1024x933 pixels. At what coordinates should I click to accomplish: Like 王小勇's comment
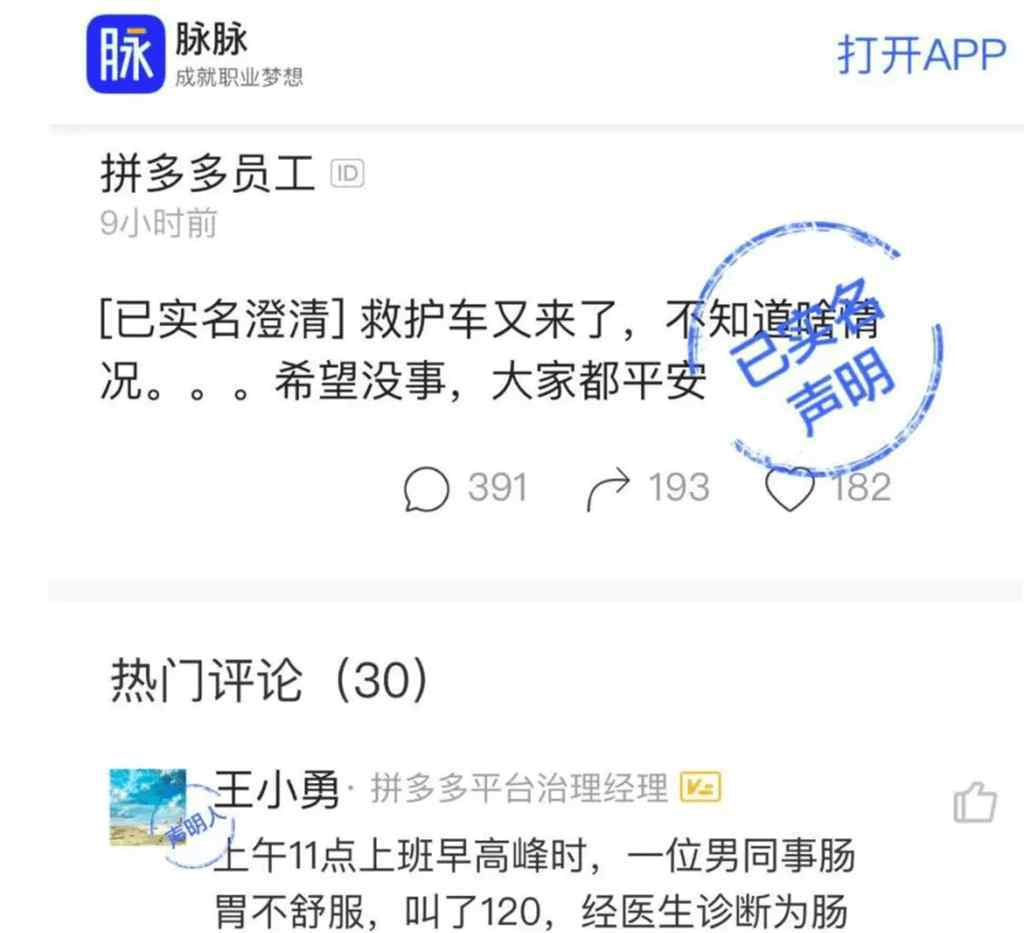click(973, 803)
